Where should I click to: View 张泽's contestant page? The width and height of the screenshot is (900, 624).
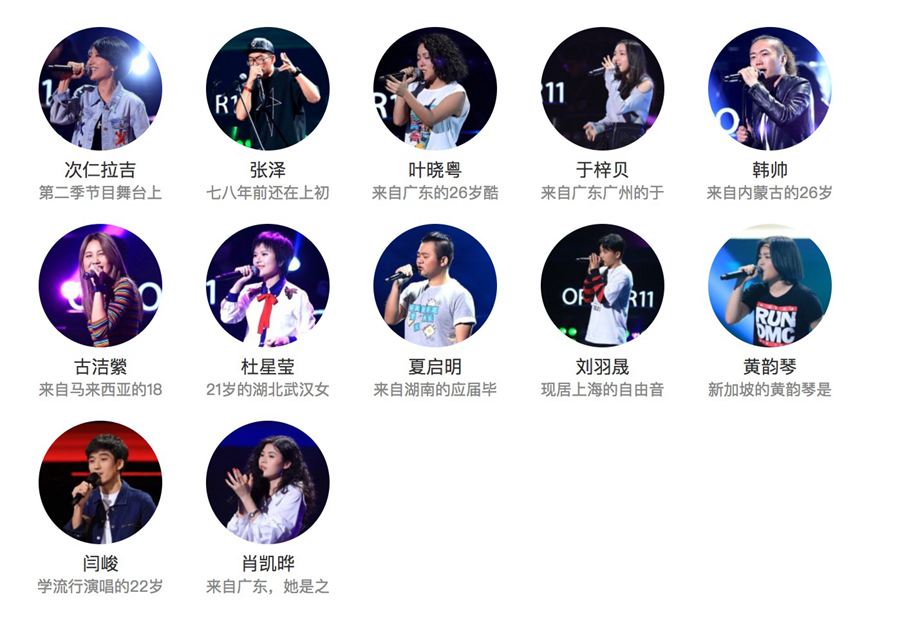point(268,89)
